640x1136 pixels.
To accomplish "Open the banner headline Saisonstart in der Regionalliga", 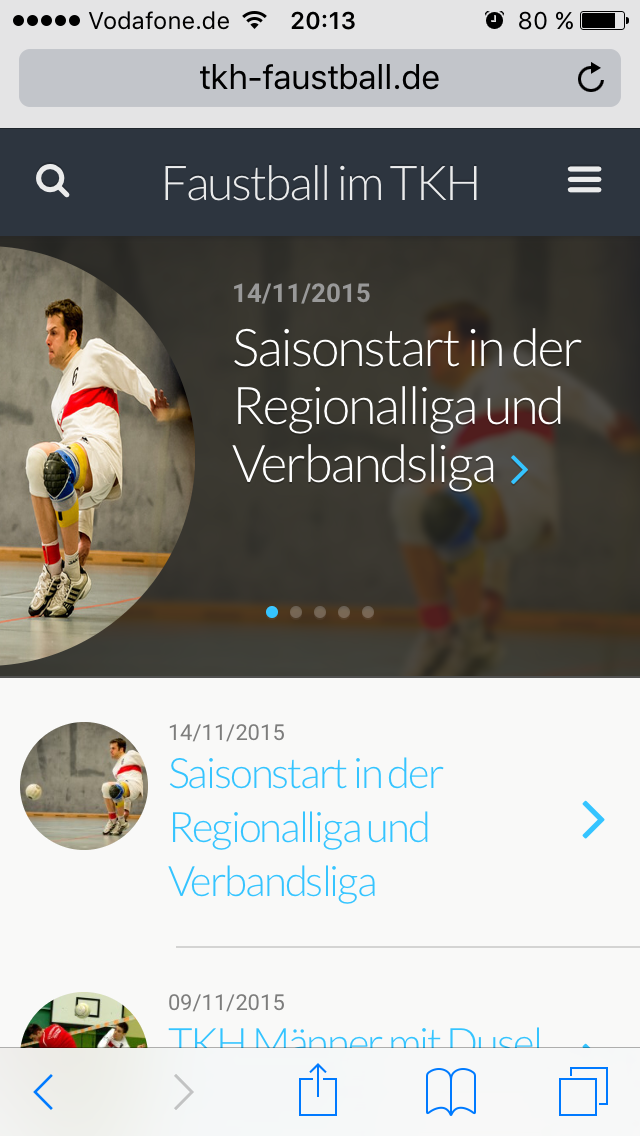I will pyautogui.click(x=407, y=406).
